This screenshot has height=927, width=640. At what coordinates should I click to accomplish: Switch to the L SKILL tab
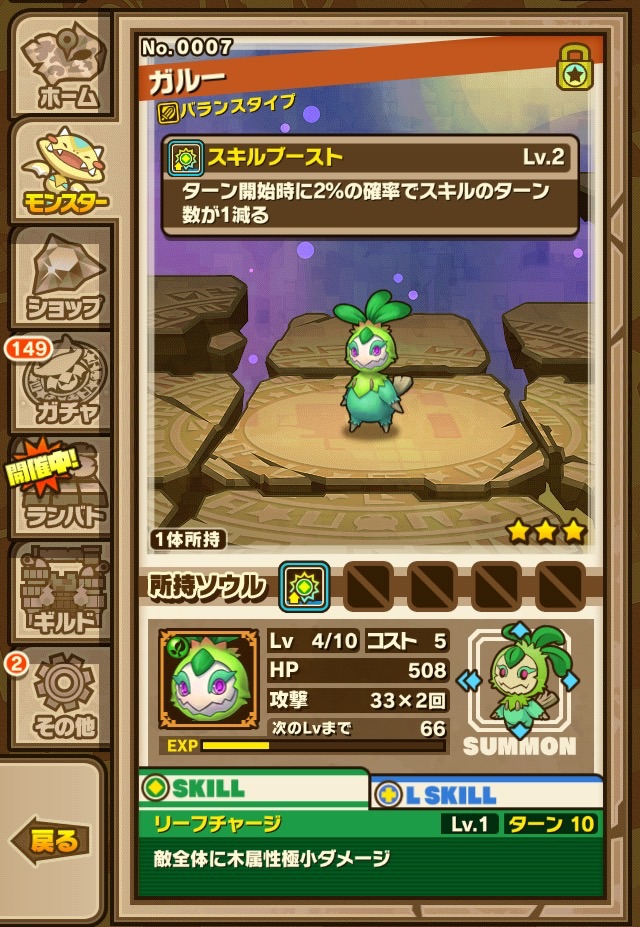(x=488, y=794)
